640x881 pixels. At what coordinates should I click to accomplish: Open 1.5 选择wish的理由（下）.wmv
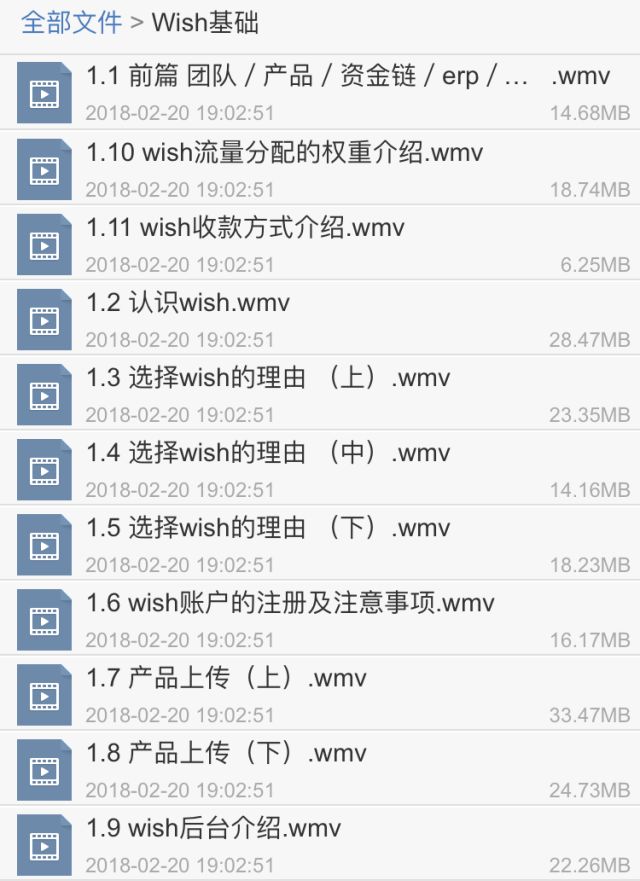coord(268,528)
